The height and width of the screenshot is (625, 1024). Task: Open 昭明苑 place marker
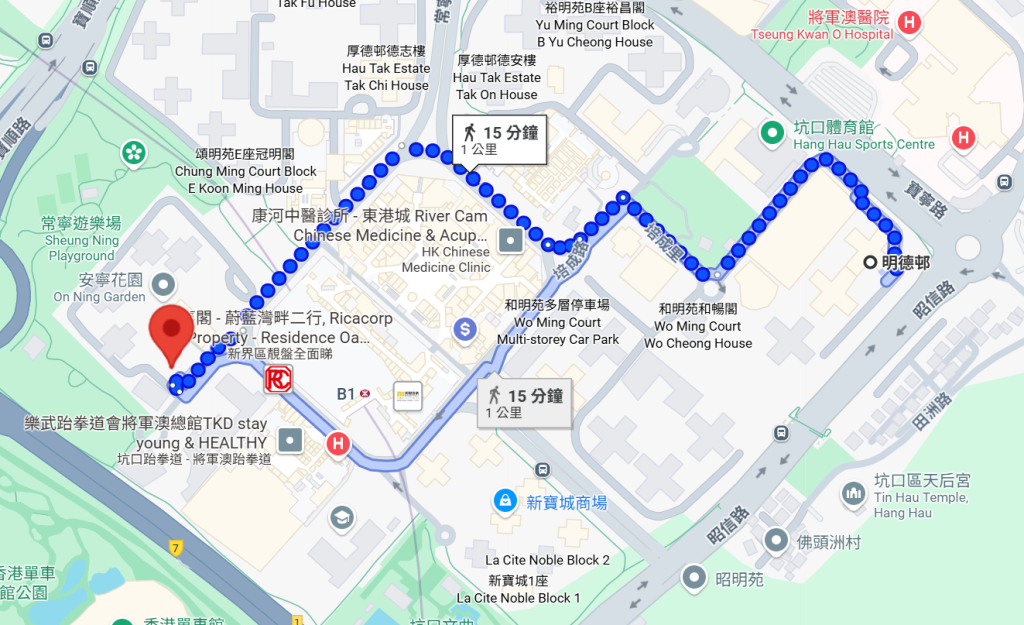pyautogui.click(x=693, y=577)
